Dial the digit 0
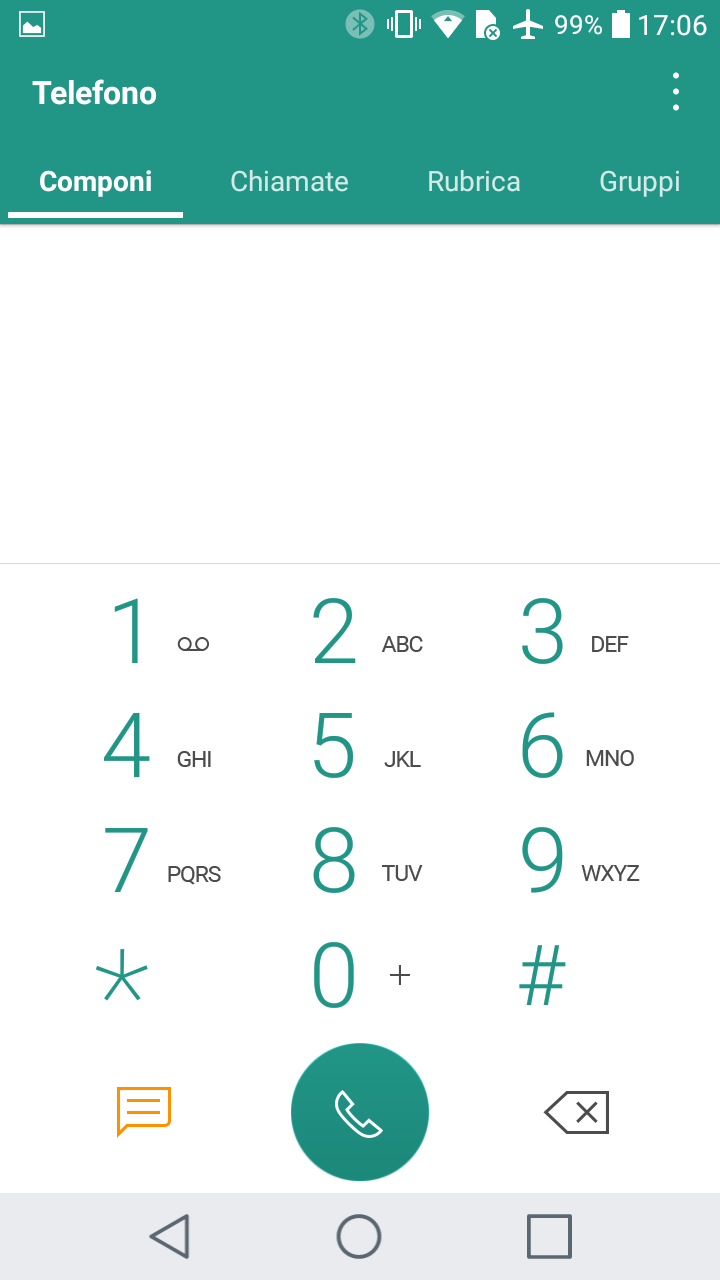 coord(360,974)
